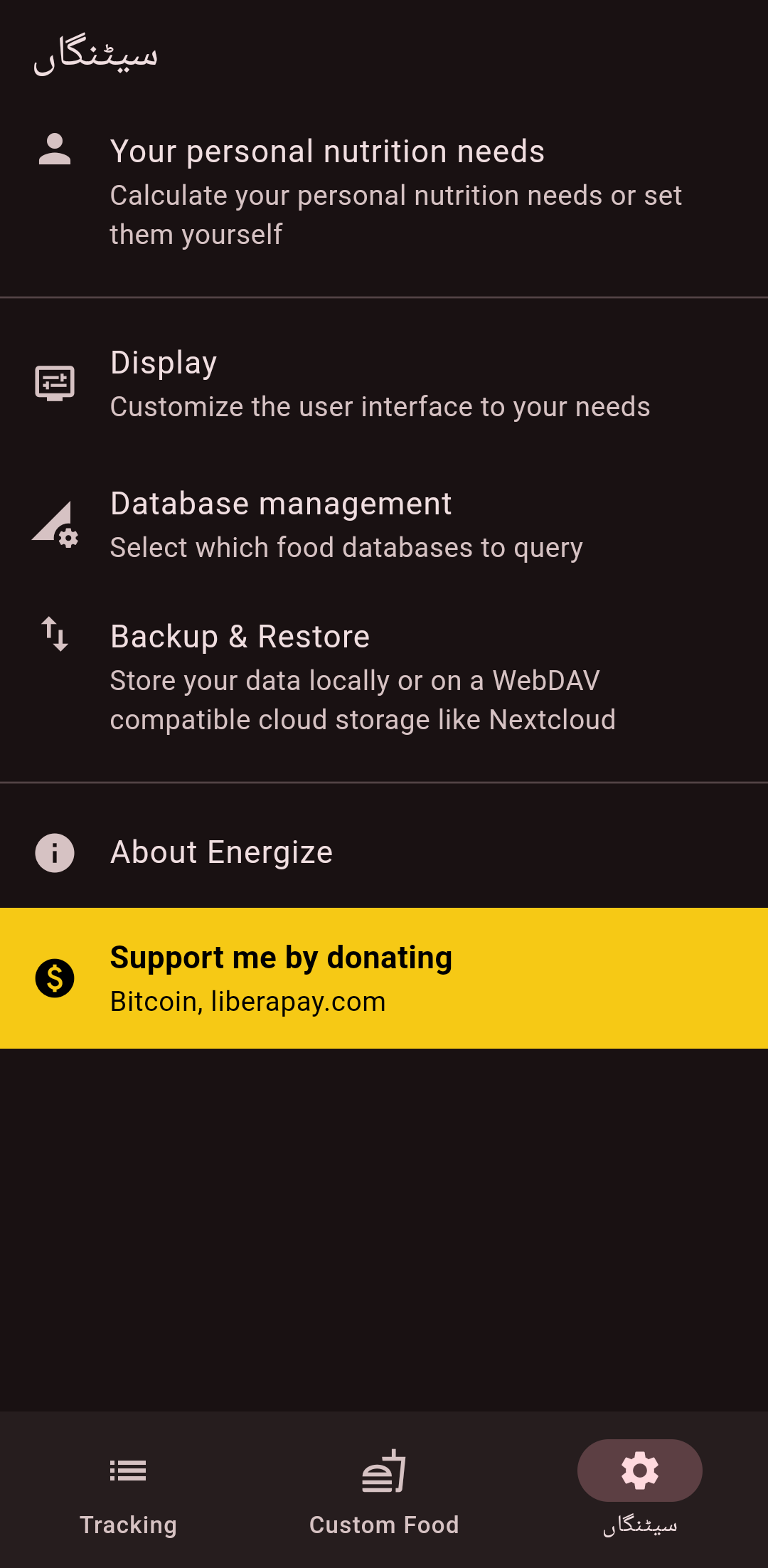
Task: View About Energize info
Action: [384, 852]
